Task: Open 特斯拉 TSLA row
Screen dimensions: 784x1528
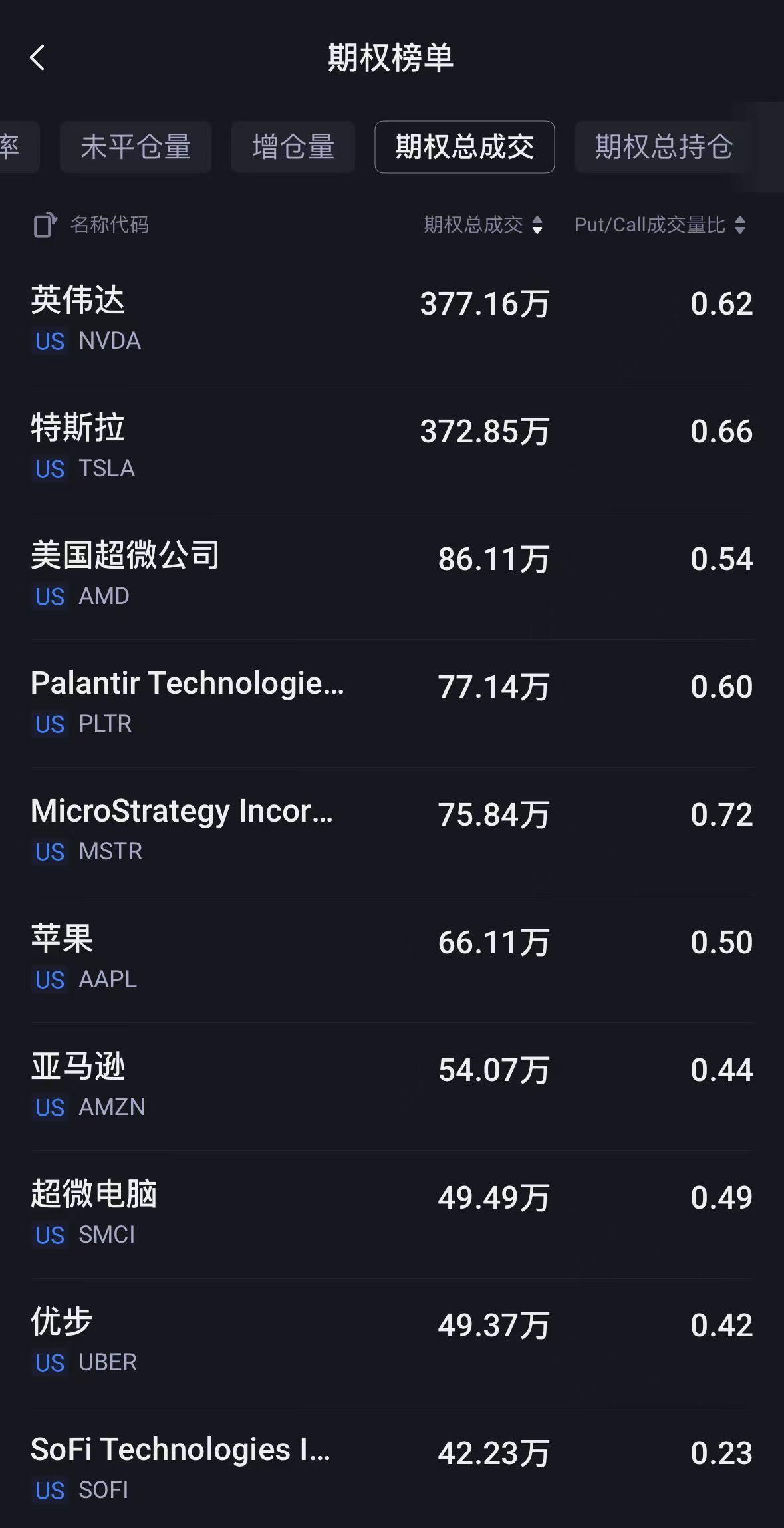Action: pos(392,448)
